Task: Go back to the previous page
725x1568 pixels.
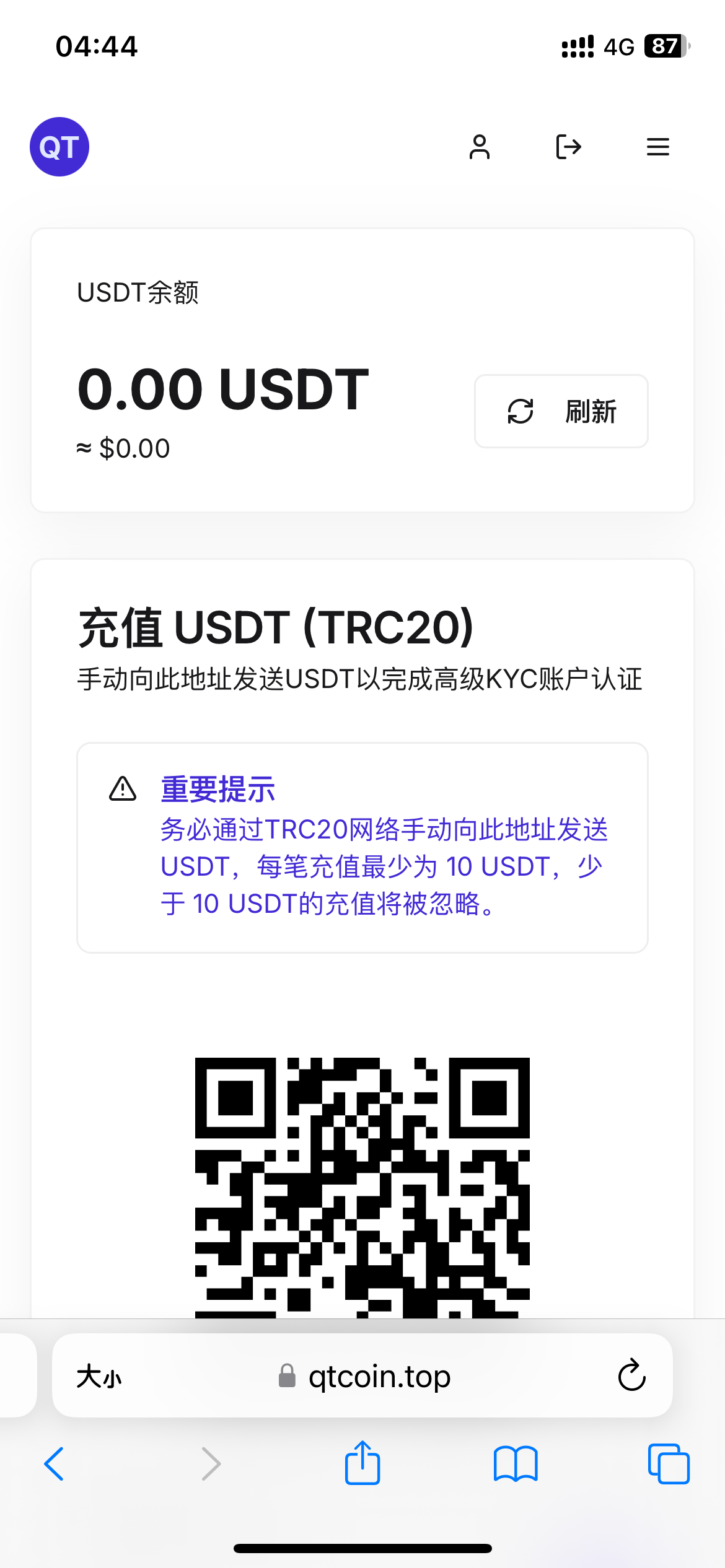Action: click(x=55, y=1464)
